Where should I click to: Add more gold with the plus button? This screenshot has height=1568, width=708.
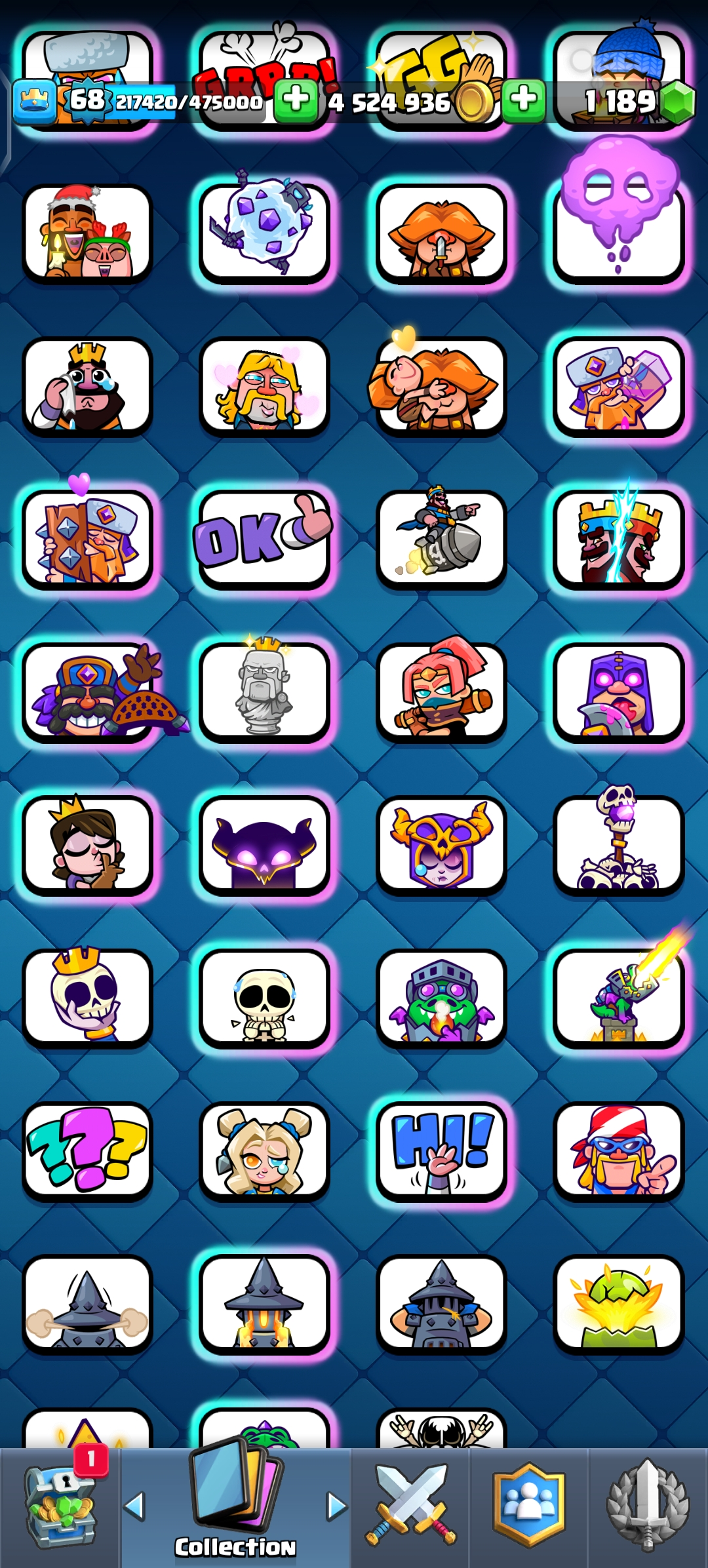click(296, 100)
